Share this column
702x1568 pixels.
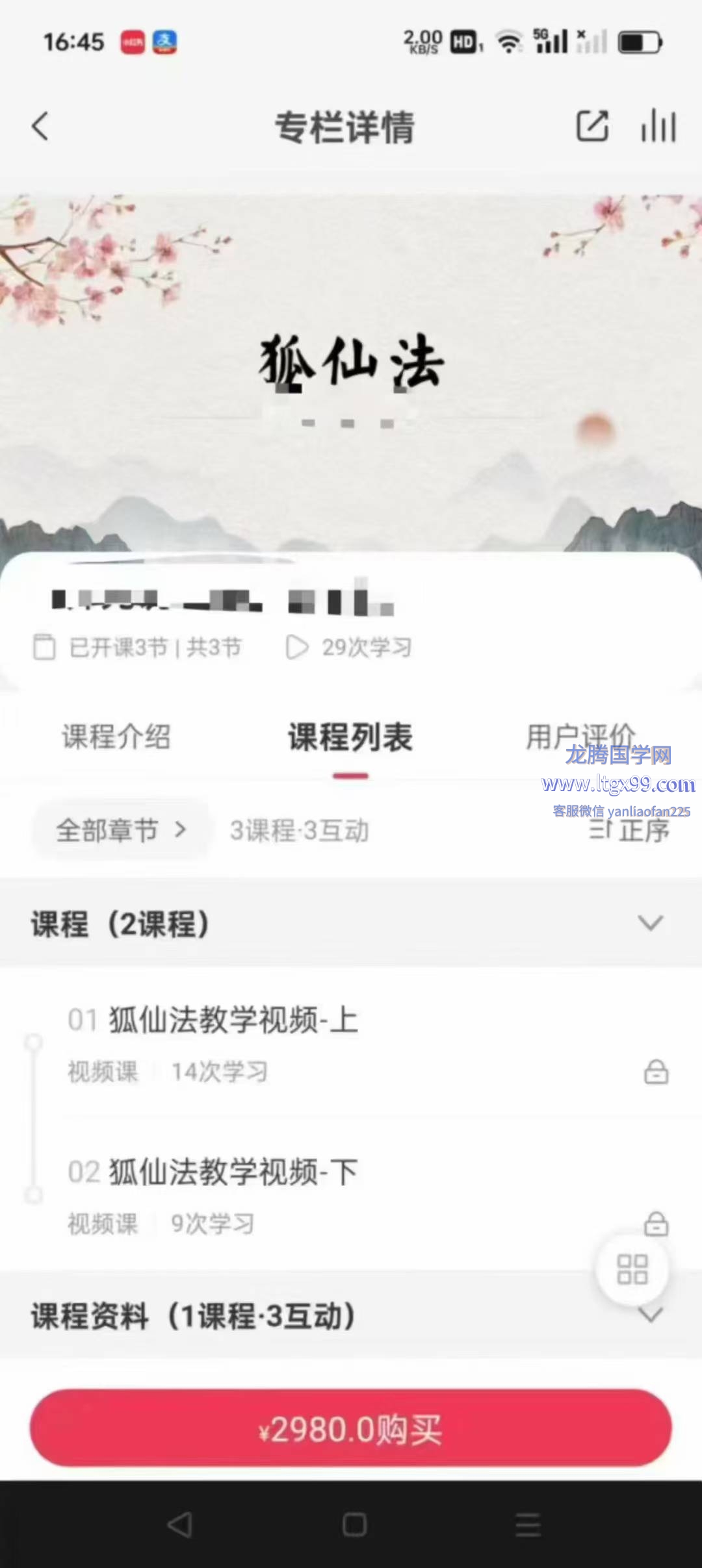tap(592, 126)
